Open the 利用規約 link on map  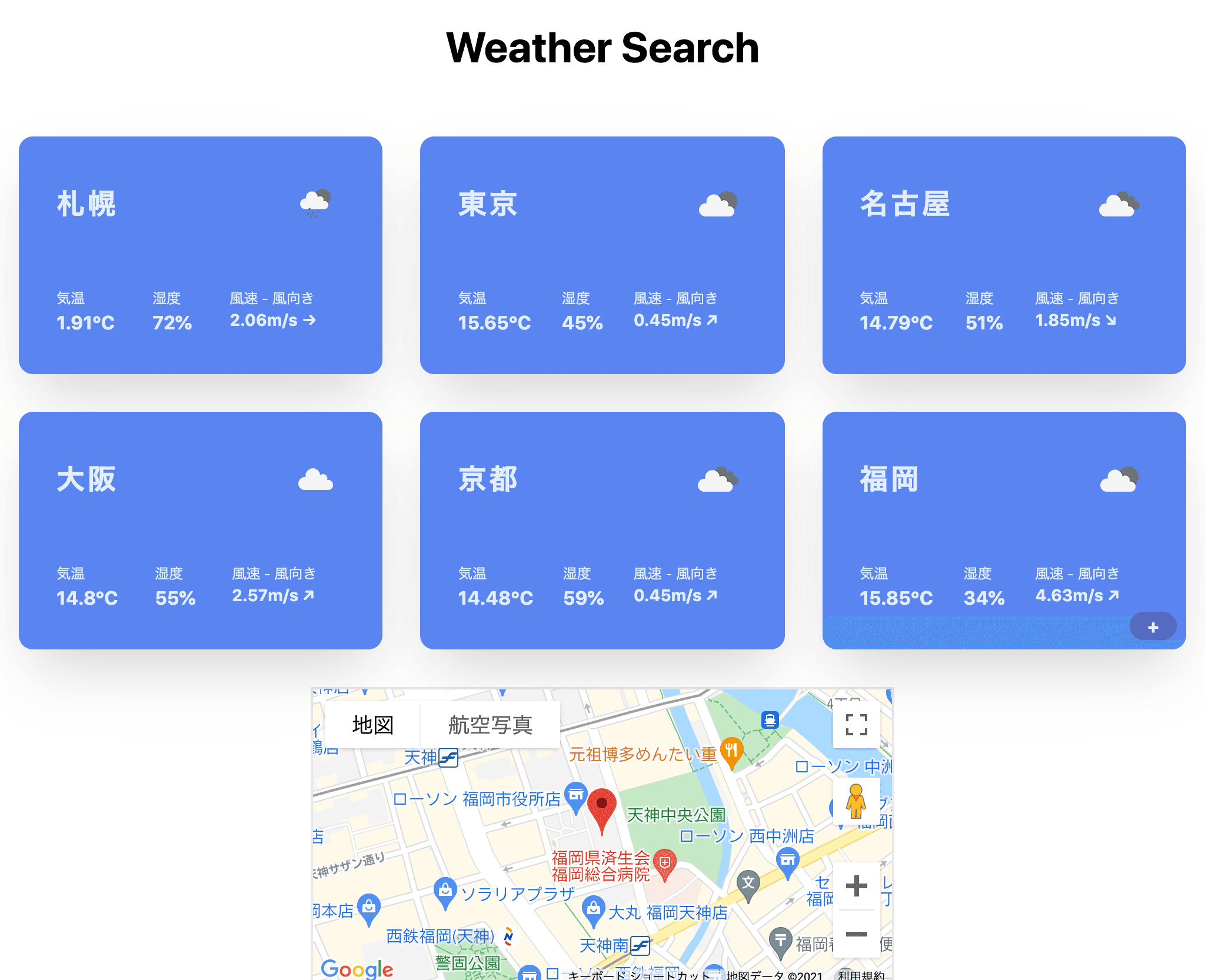861,974
